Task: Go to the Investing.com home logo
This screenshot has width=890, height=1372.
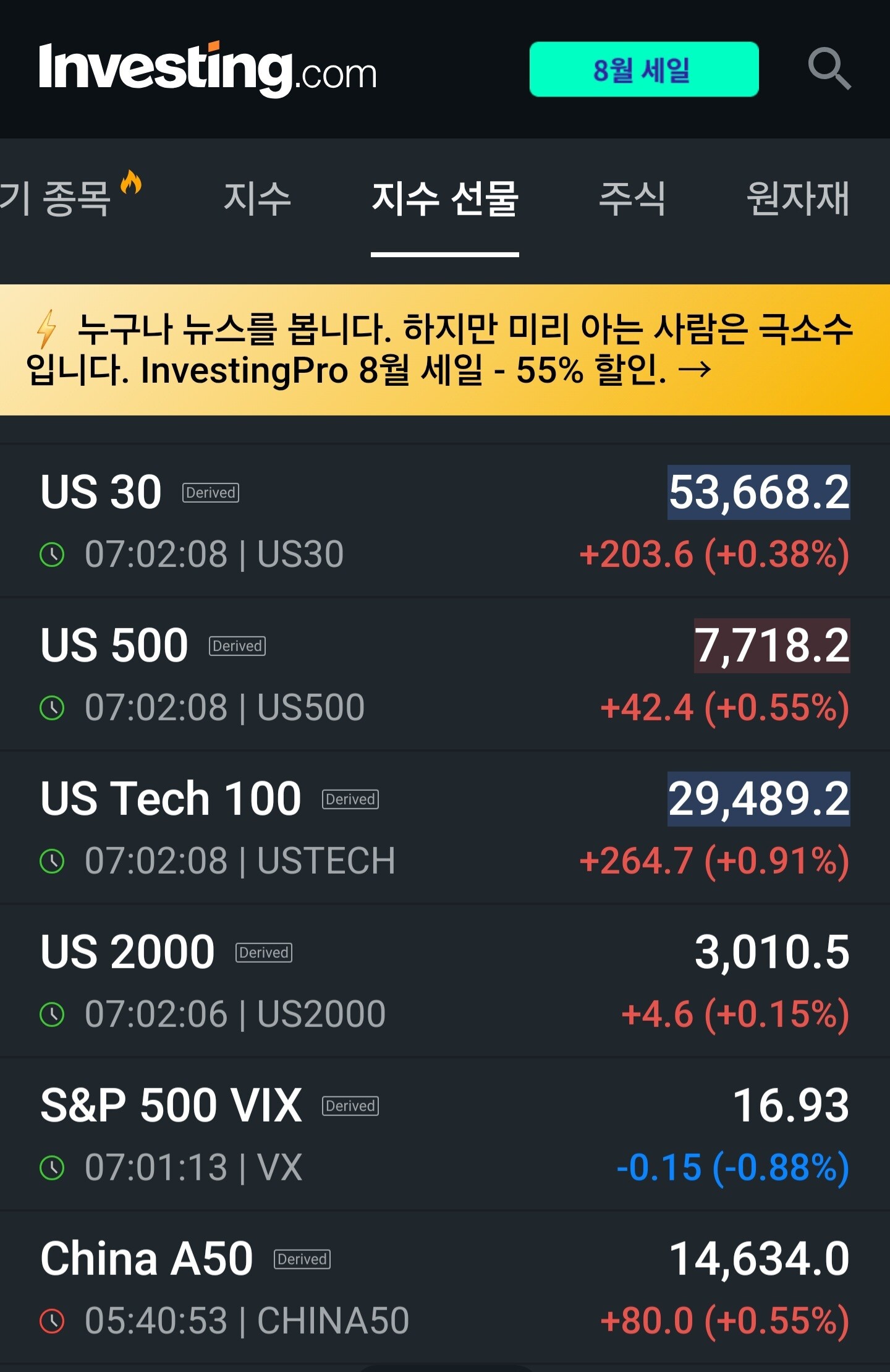Action: coord(208,69)
